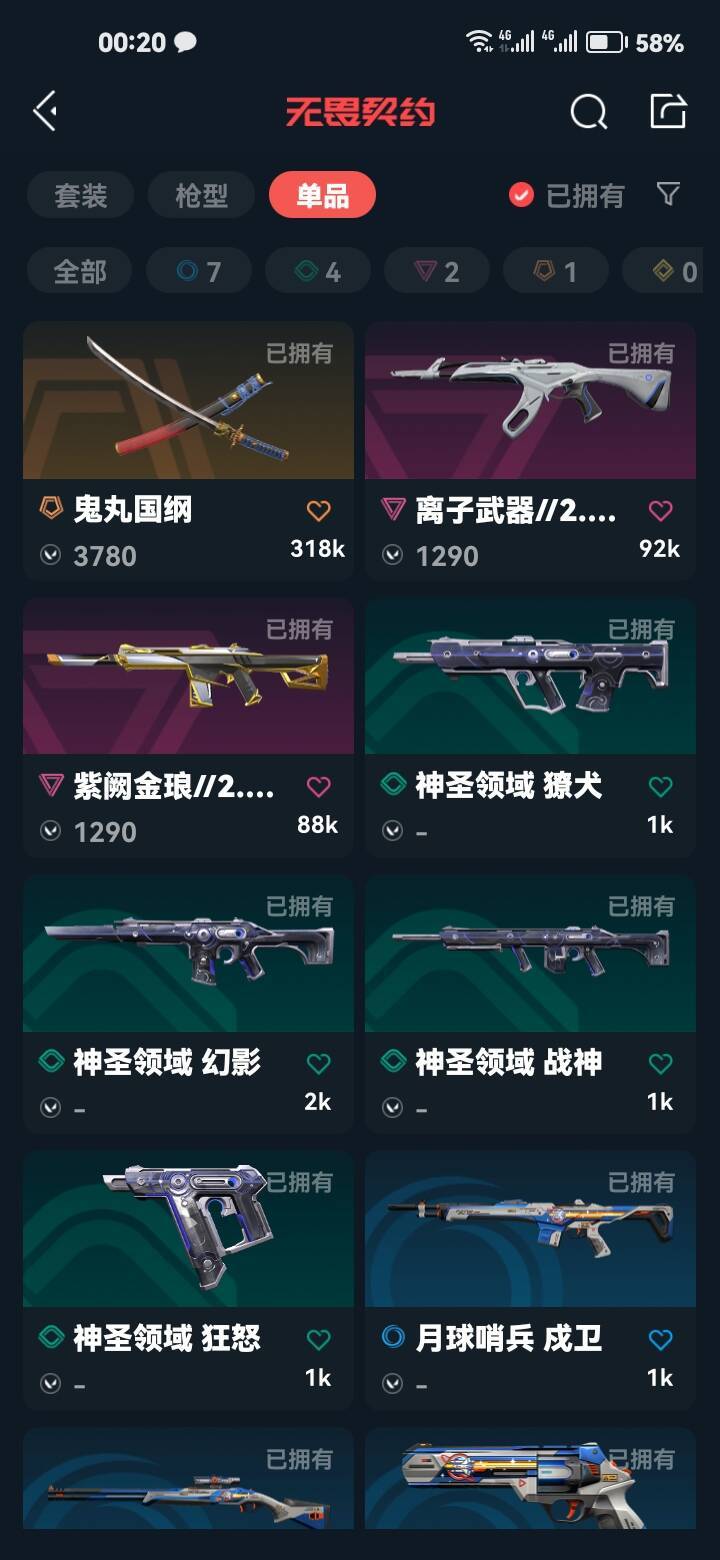Switch to the 套装 tab

[80, 195]
